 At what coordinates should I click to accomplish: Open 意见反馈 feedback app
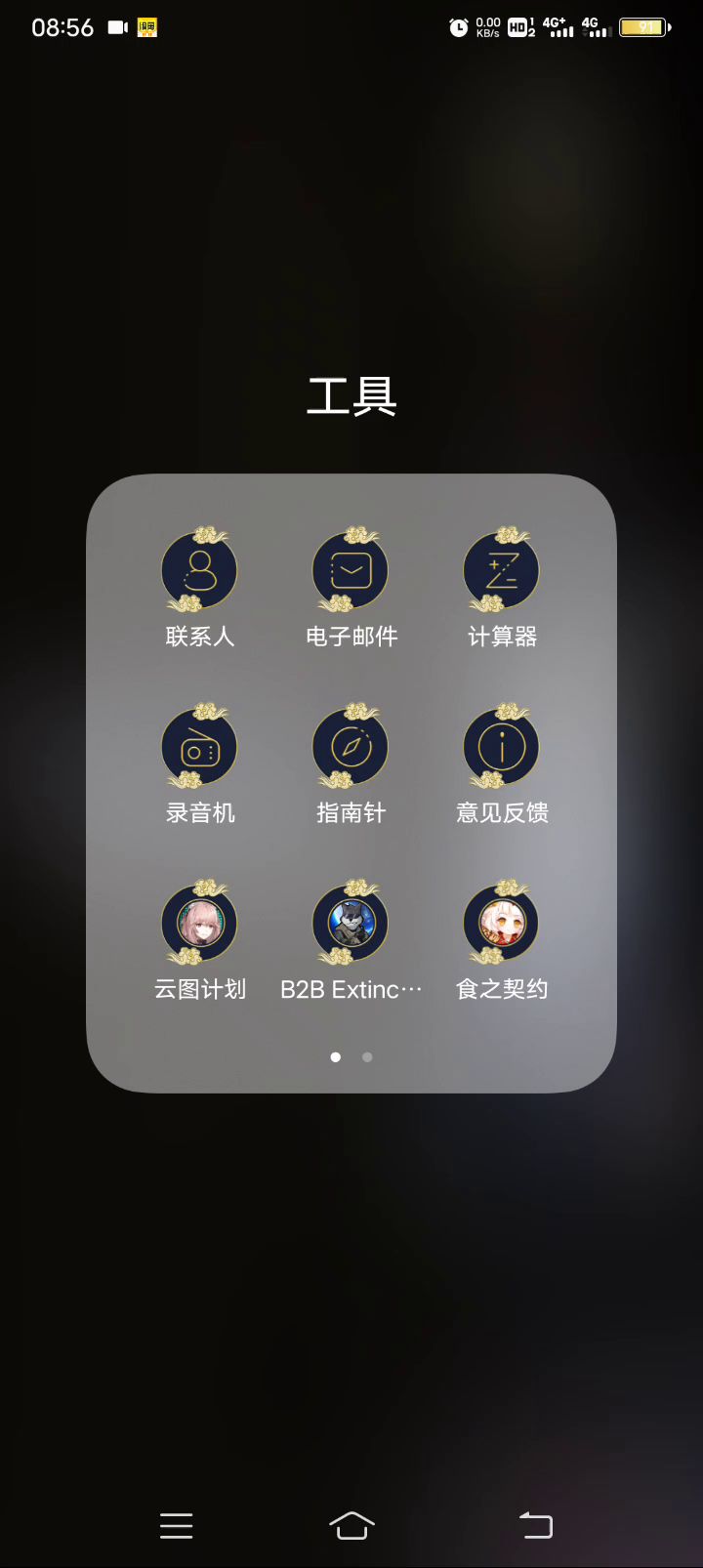(502, 749)
